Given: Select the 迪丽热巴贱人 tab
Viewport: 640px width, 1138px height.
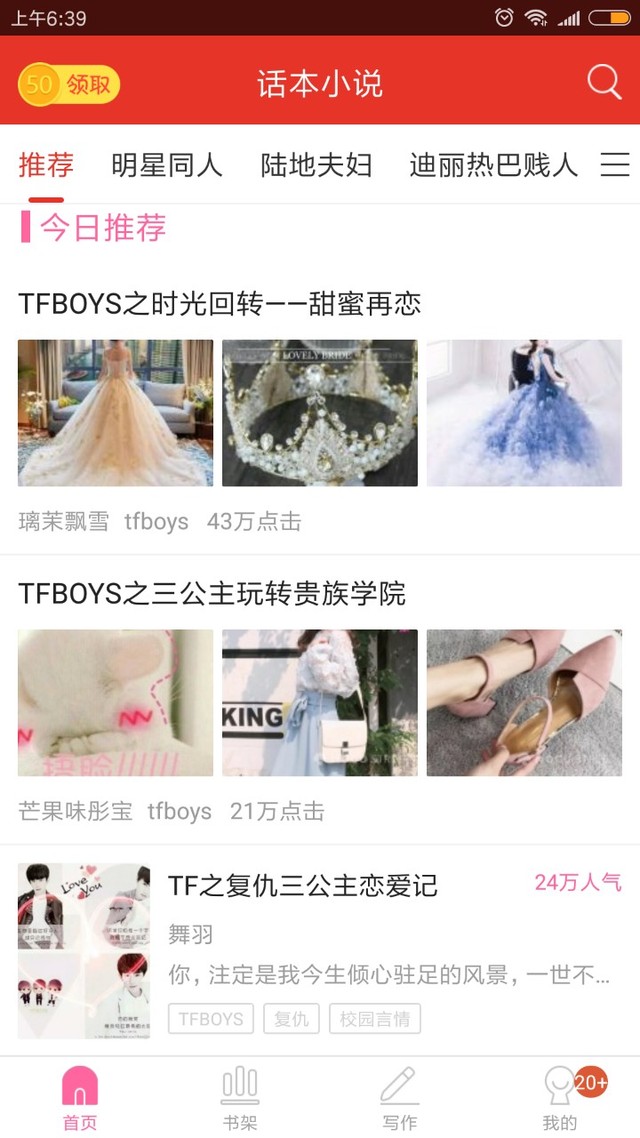Looking at the screenshot, I should click(493, 165).
